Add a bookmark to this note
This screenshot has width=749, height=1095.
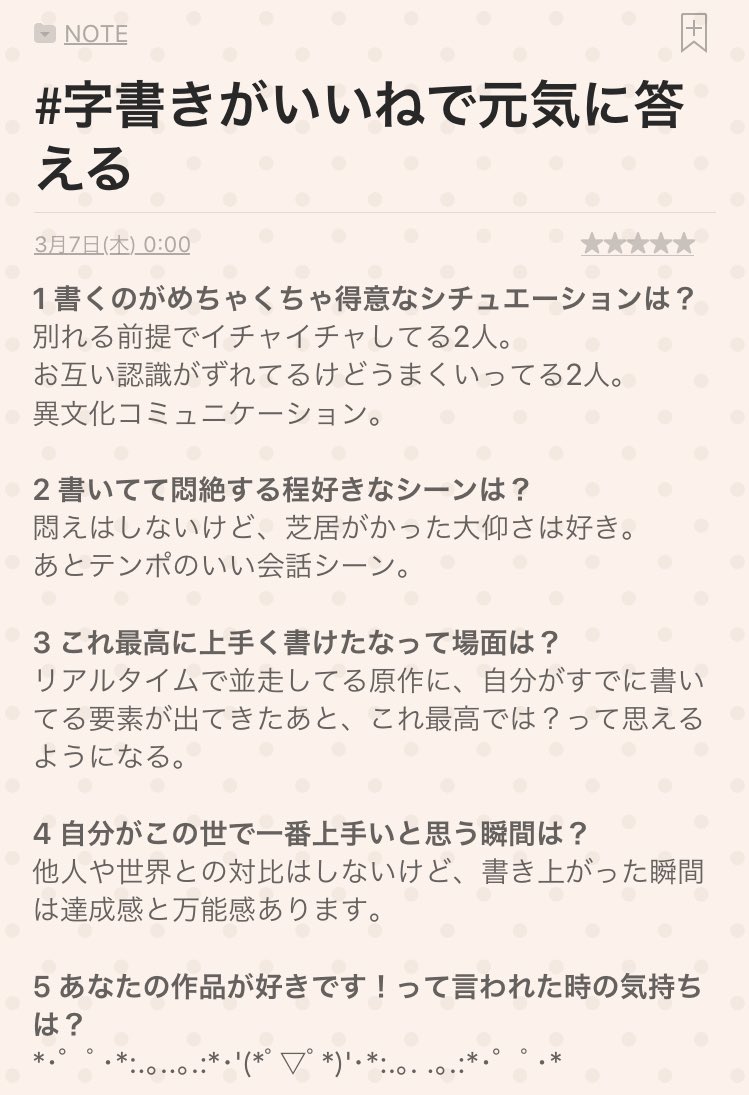point(693,33)
